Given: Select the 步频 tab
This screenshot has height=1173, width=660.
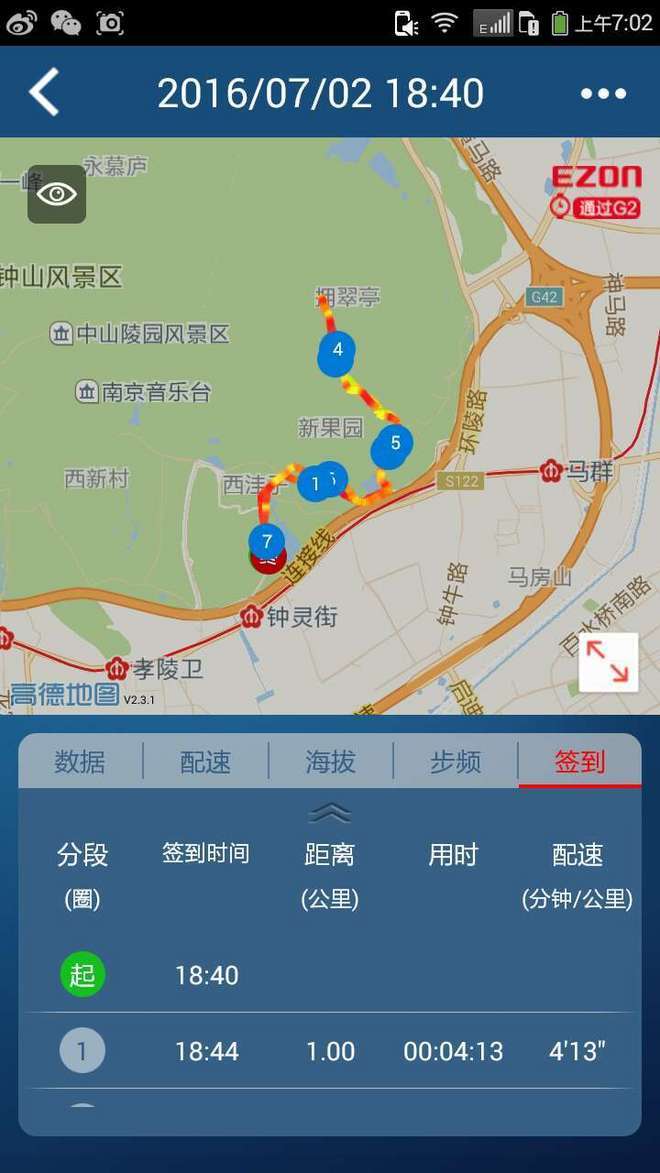Looking at the screenshot, I should [455, 762].
